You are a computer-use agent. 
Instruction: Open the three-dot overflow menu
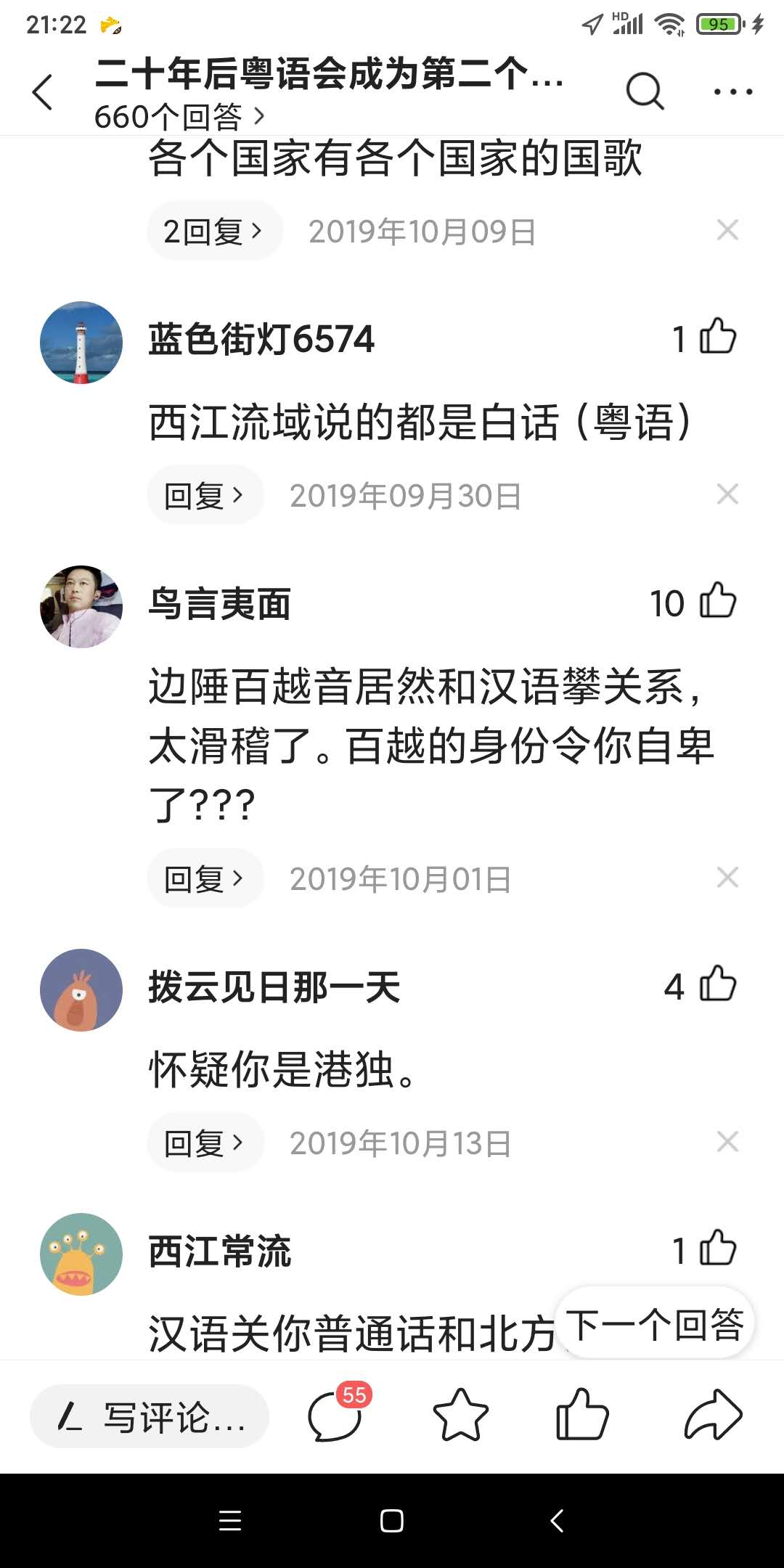[x=732, y=92]
